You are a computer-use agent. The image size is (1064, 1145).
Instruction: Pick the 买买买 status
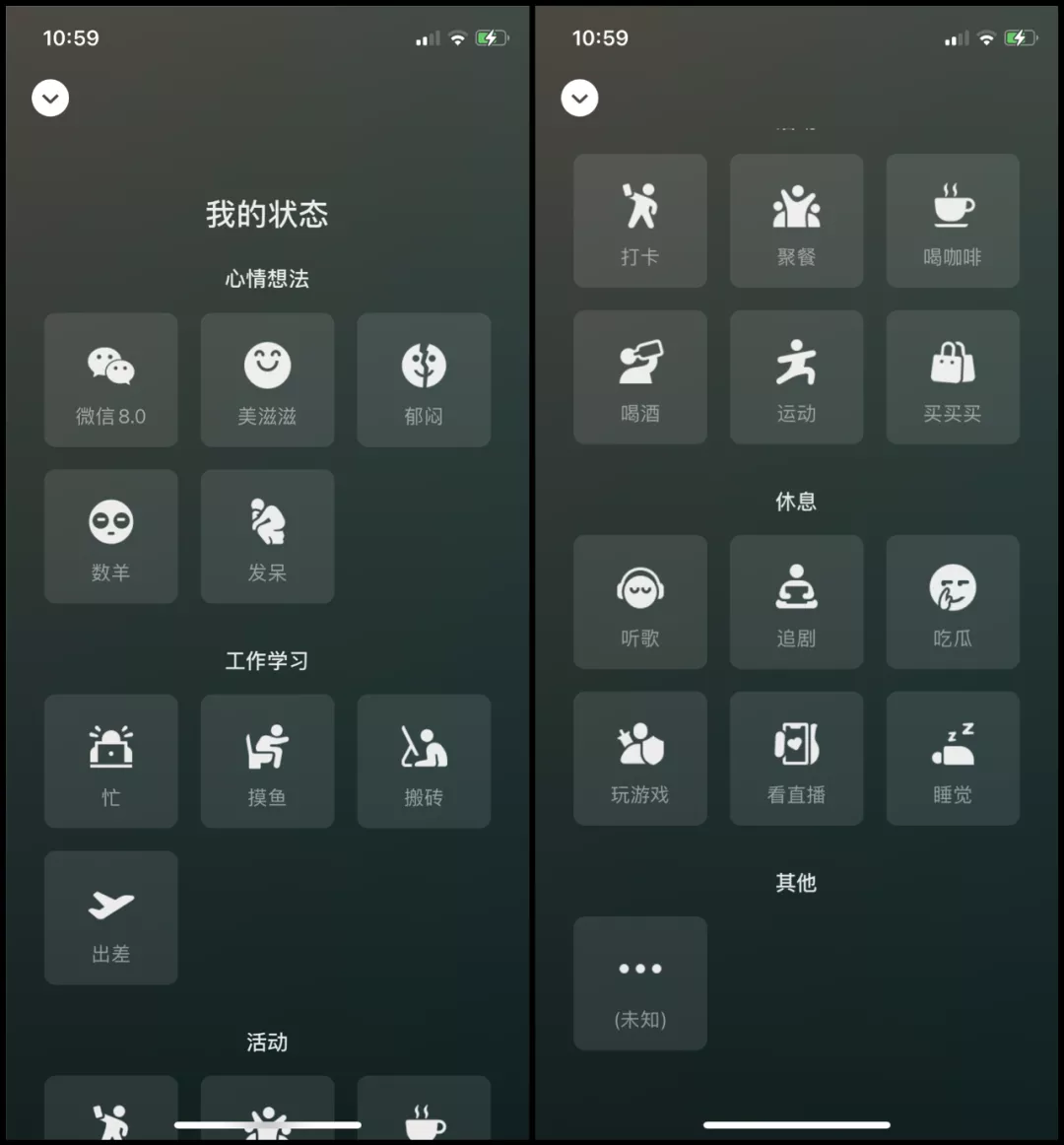tap(953, 377)
